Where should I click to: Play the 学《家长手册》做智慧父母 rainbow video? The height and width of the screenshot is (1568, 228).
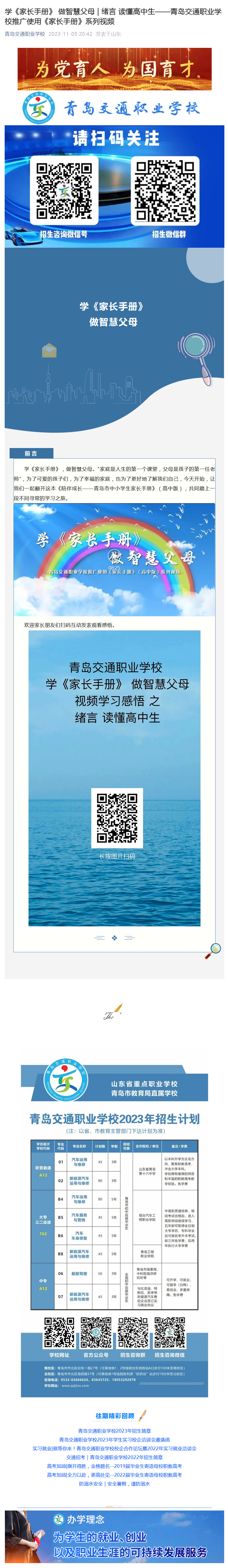coord(115,559)
